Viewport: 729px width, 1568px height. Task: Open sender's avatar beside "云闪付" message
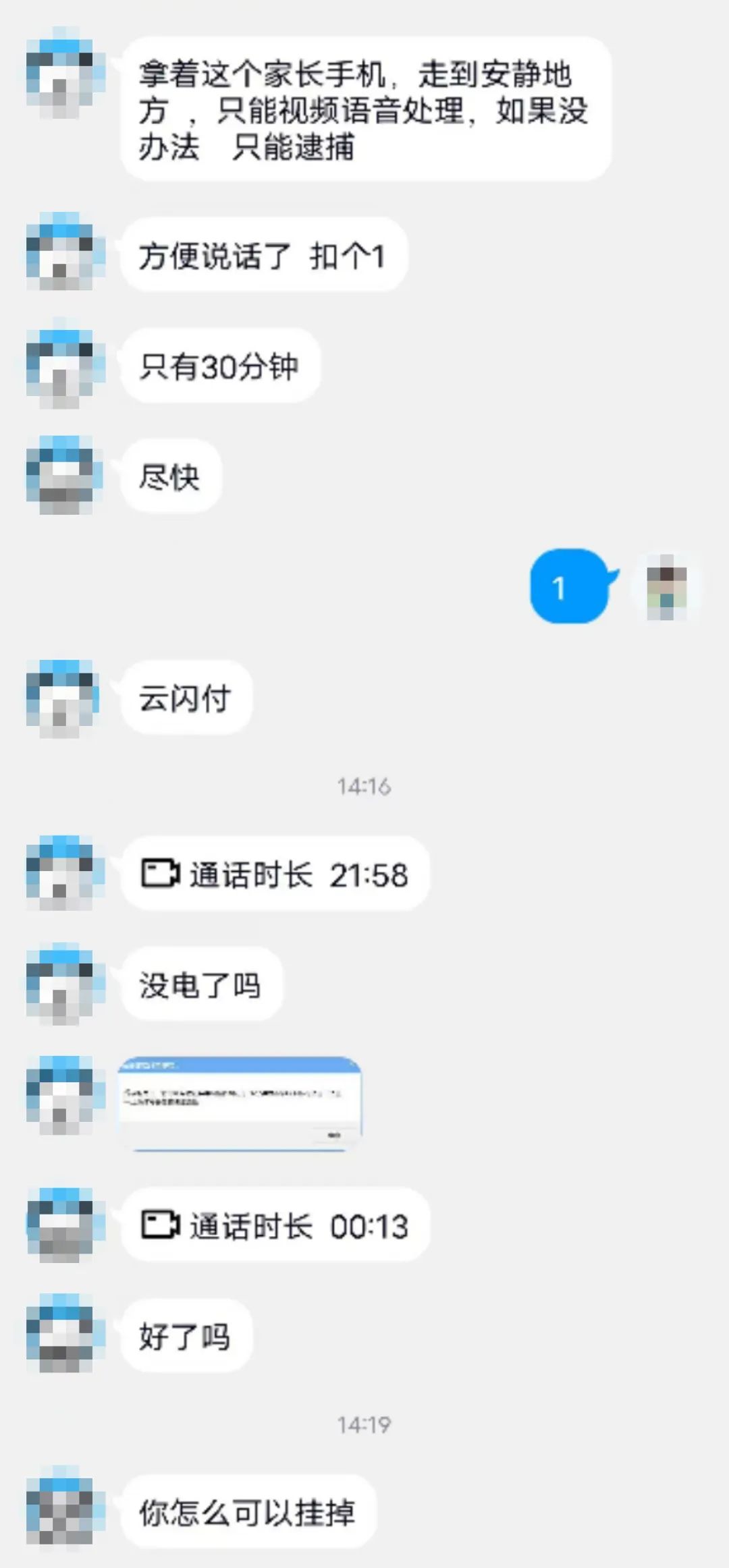tap(62, 698)
